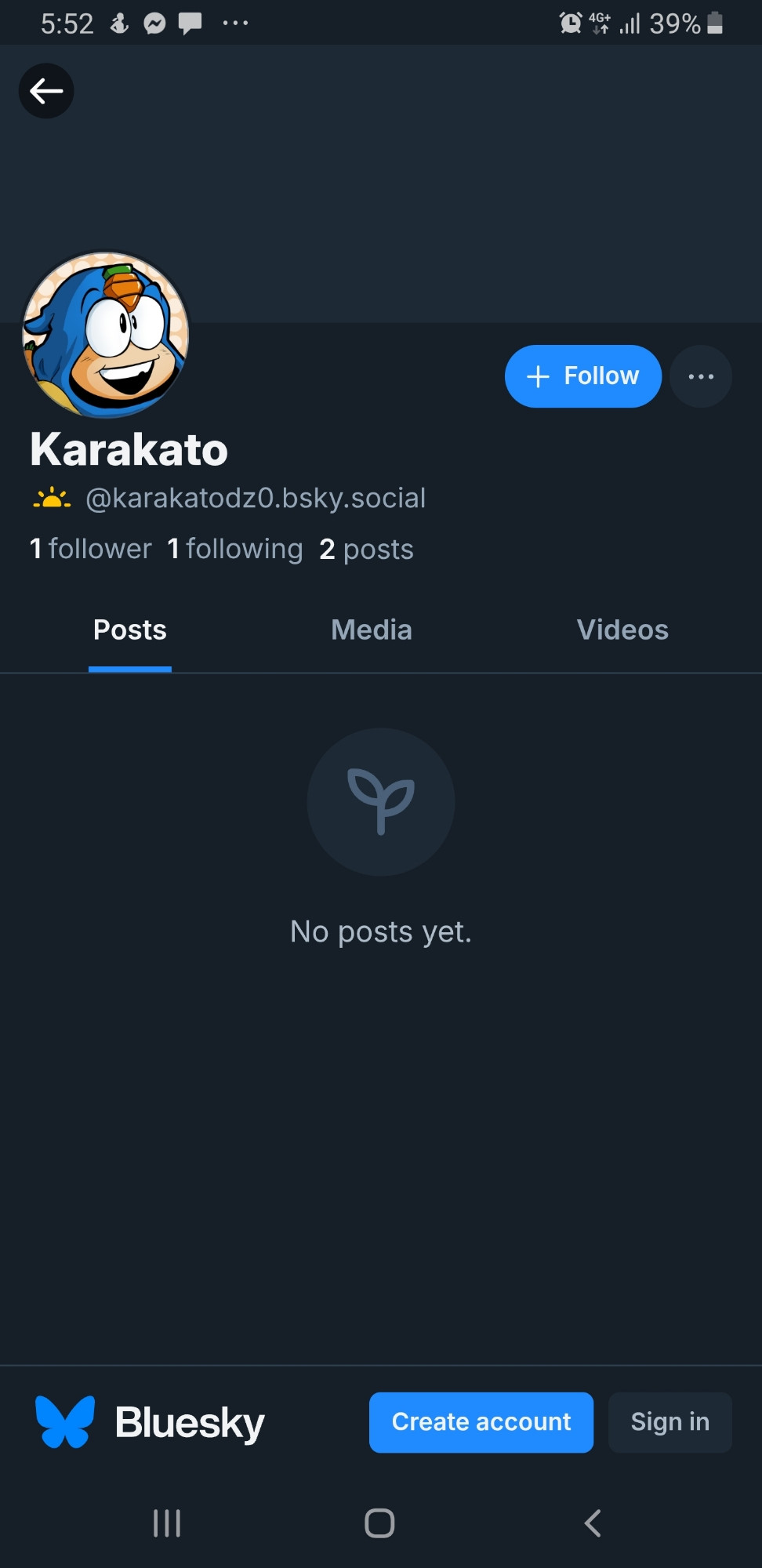Open the 1 follower list
Viewport: 762px width, 1568px height.
[91, 549]
